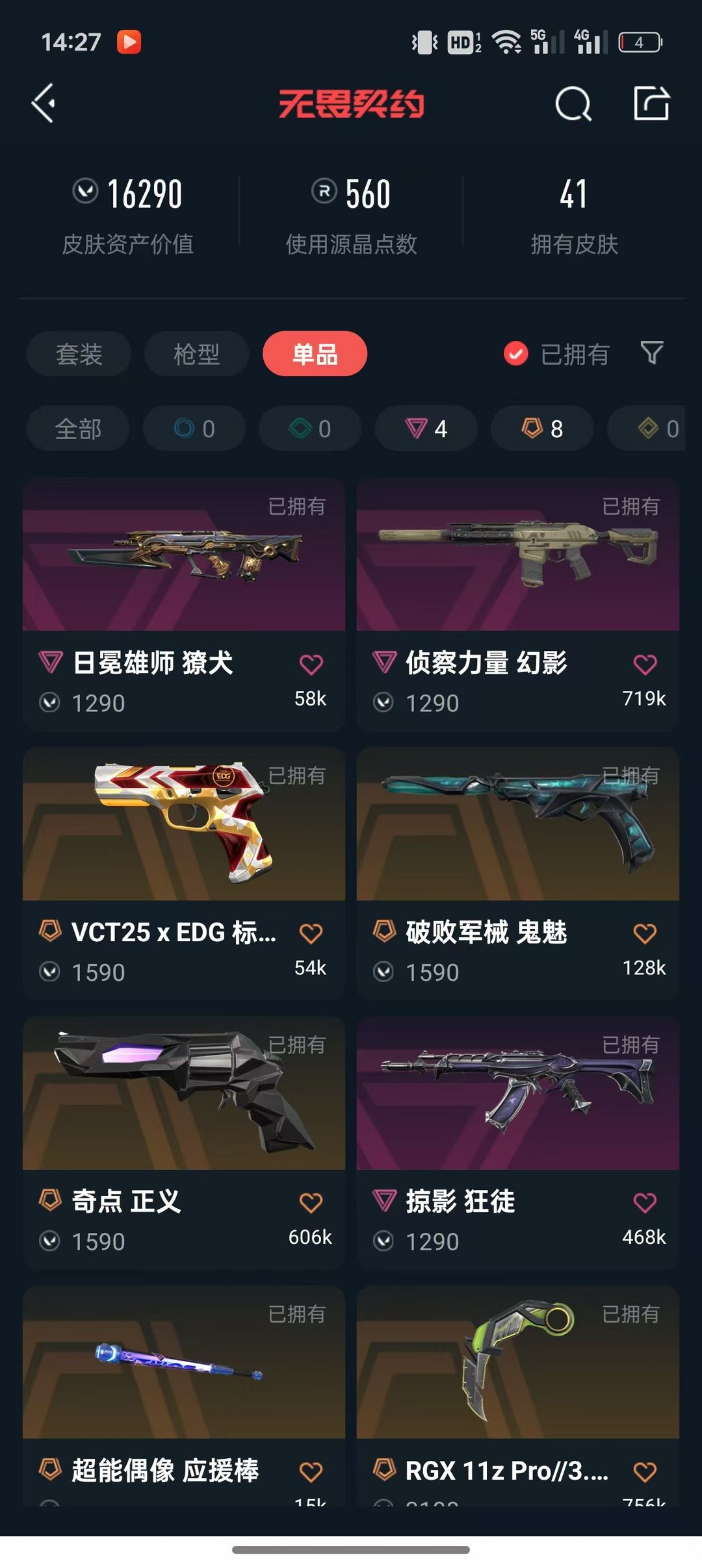Like the 掠影 狂徒 skin
702x1568 pixels.
[645, 1202]
